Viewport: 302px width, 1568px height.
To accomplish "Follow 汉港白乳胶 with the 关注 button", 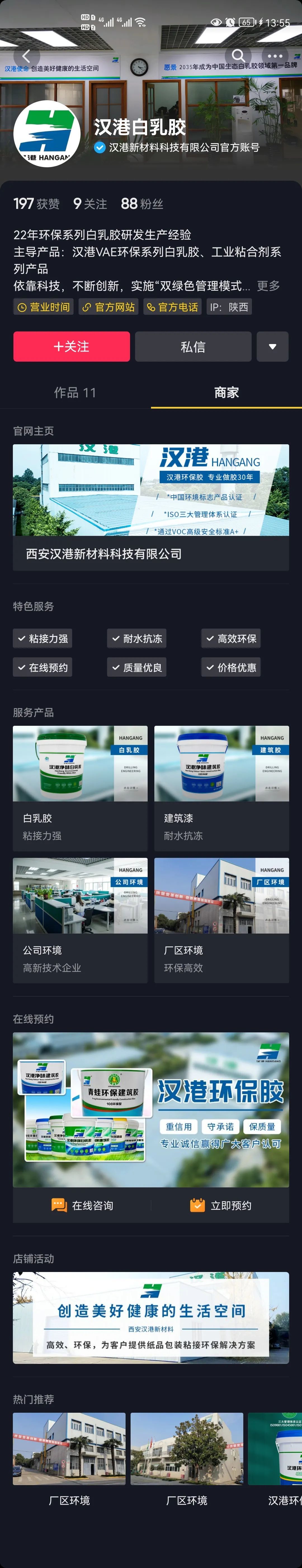I will coord(71,346).
